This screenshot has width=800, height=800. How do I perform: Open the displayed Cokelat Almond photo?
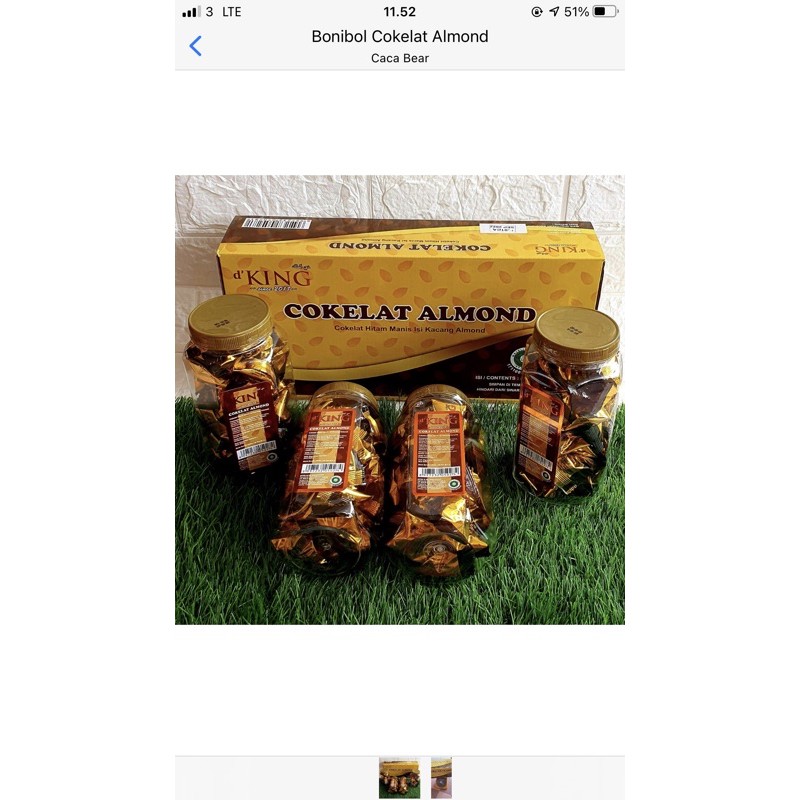tap(400, 400)
